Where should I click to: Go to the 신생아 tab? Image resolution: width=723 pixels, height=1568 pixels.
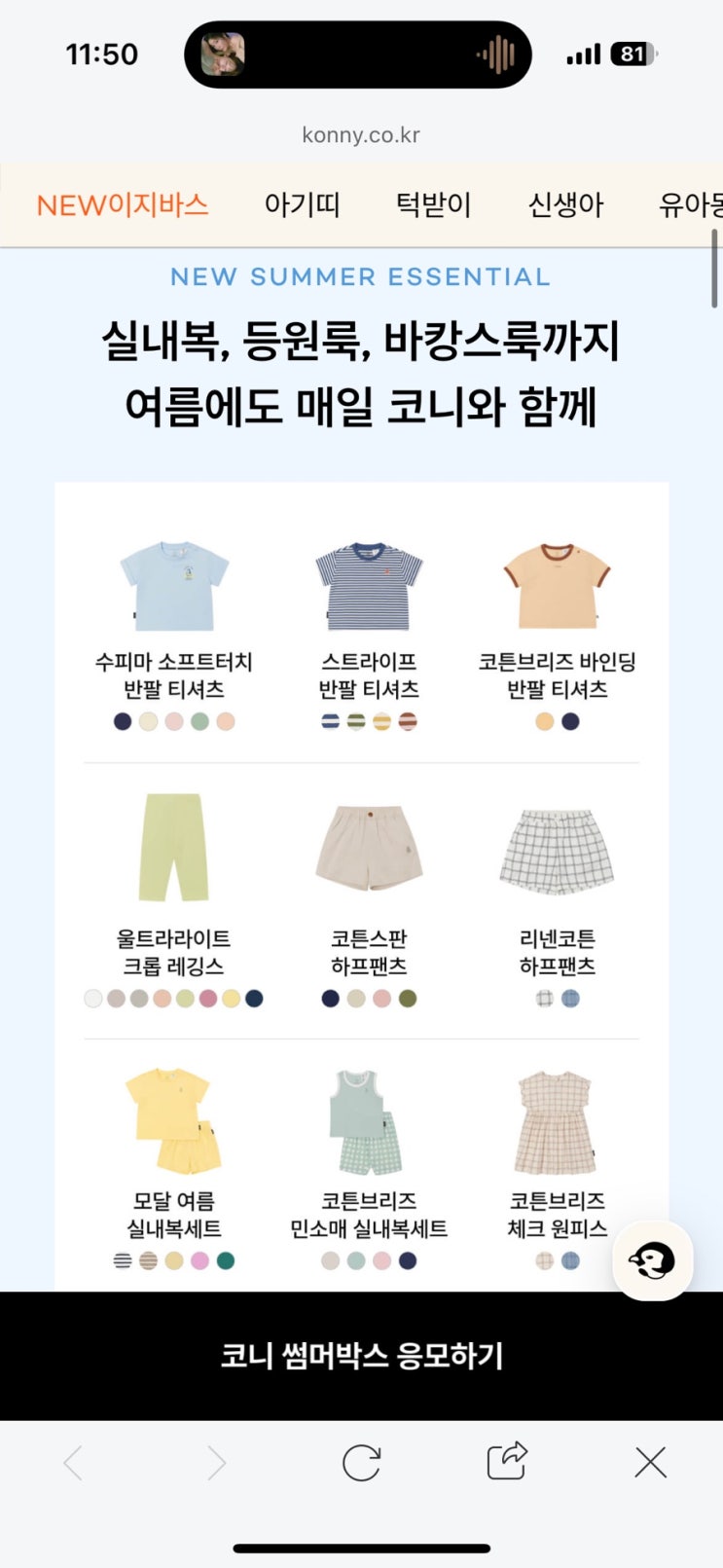(565, 204)
